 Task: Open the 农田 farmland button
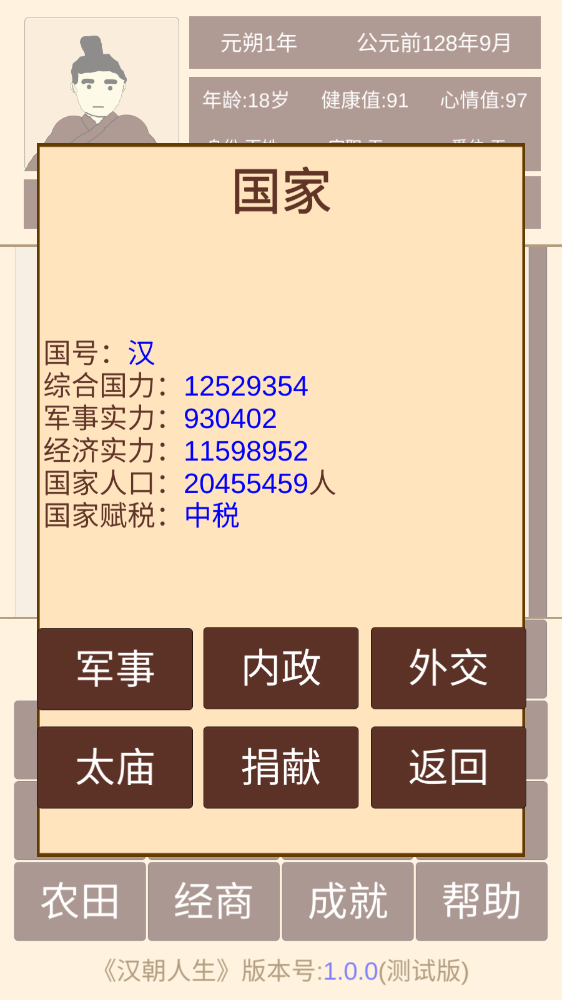coord(80,901)
